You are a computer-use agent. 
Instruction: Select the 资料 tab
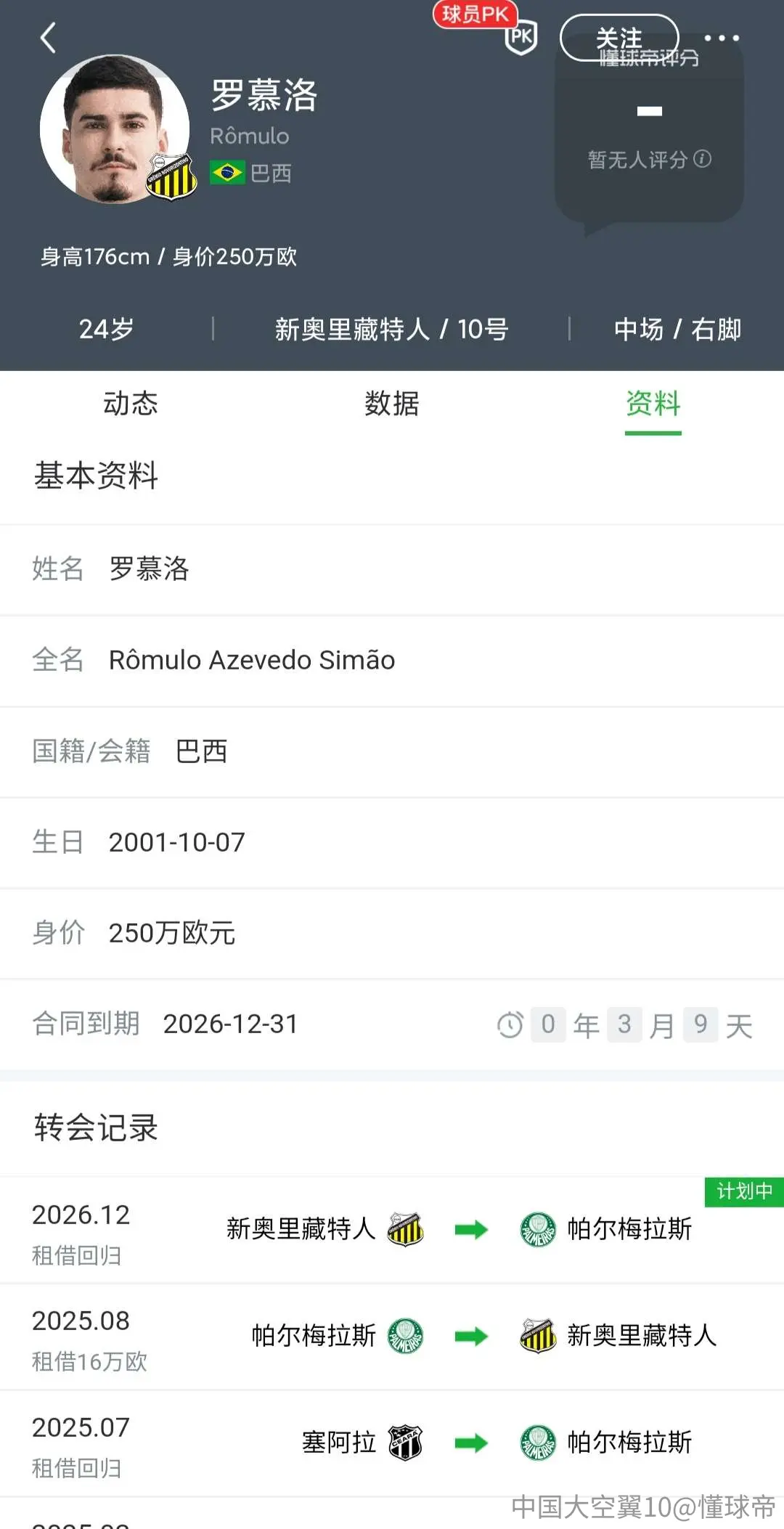(653, 404)
